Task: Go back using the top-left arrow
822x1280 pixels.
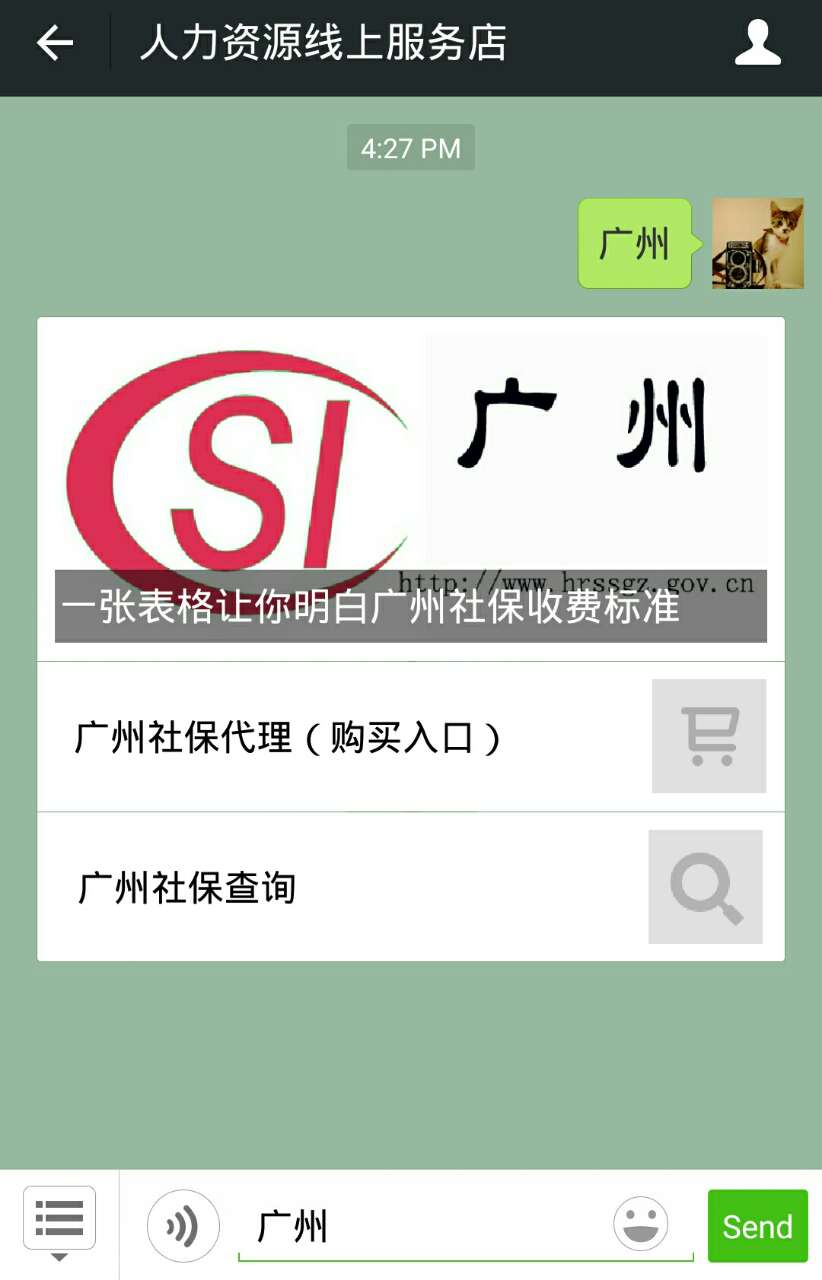Action: pyautogui.click(x=55, y=43)
